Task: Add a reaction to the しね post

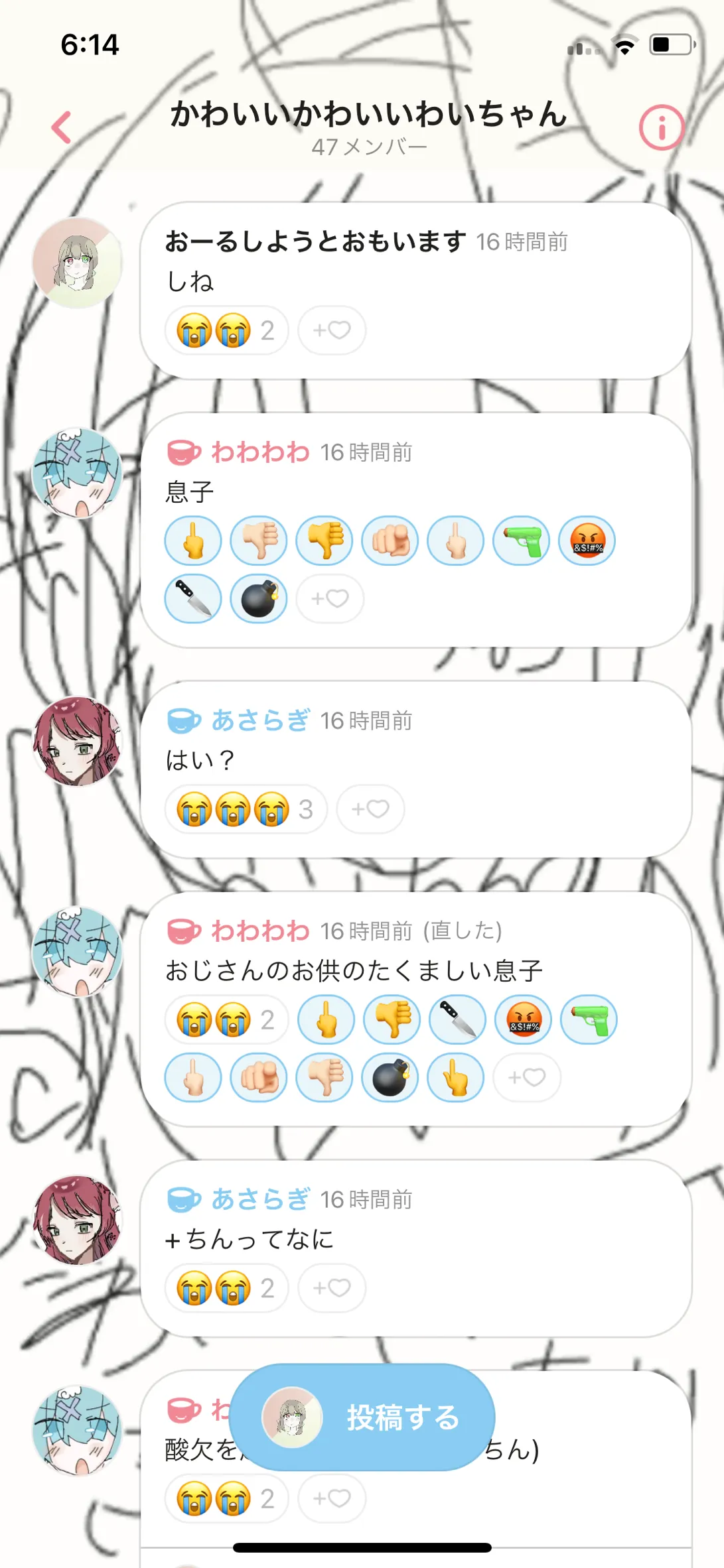Action: (x=331, y=330)
